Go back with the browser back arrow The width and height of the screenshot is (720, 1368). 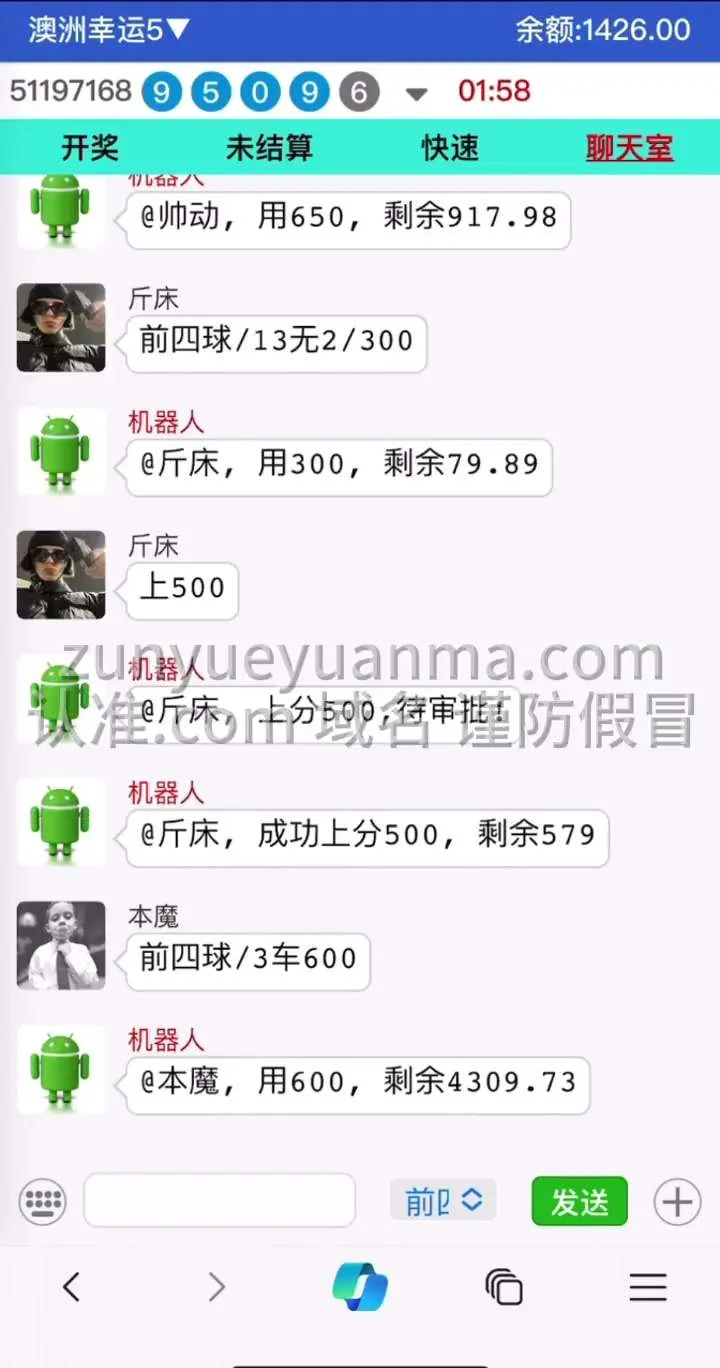[71, 1287]
